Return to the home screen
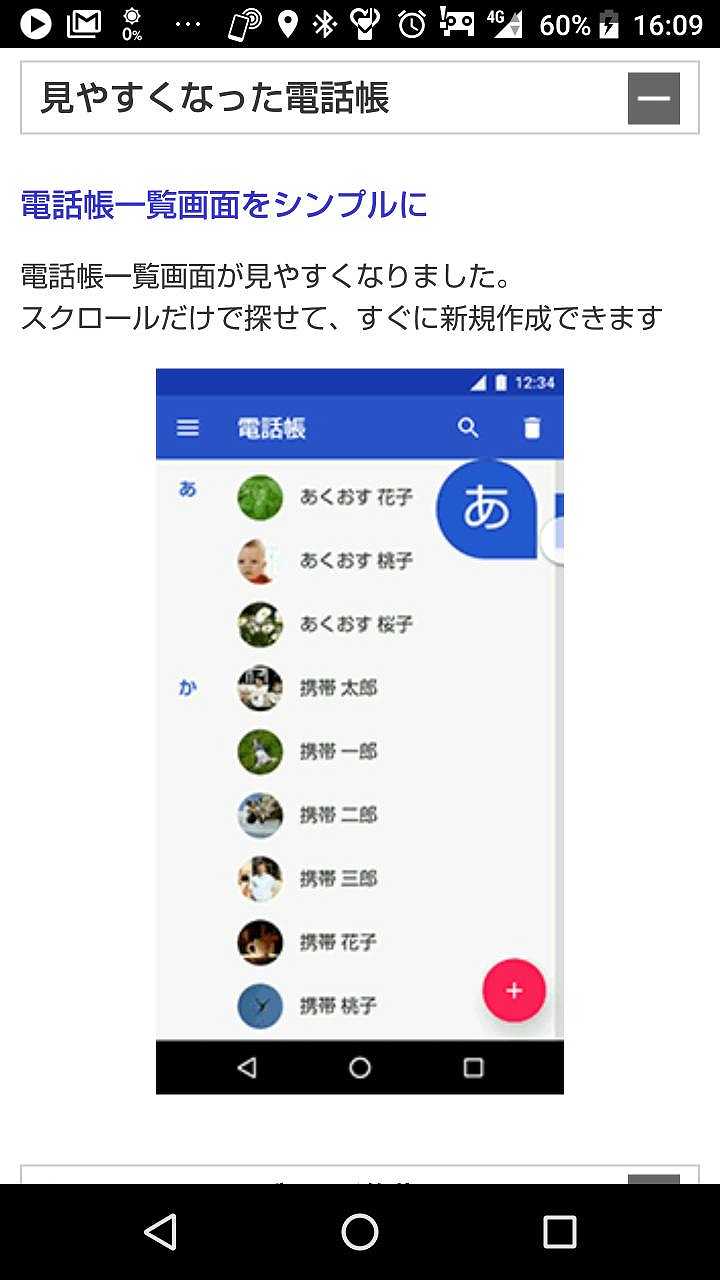 point(360,1231)
